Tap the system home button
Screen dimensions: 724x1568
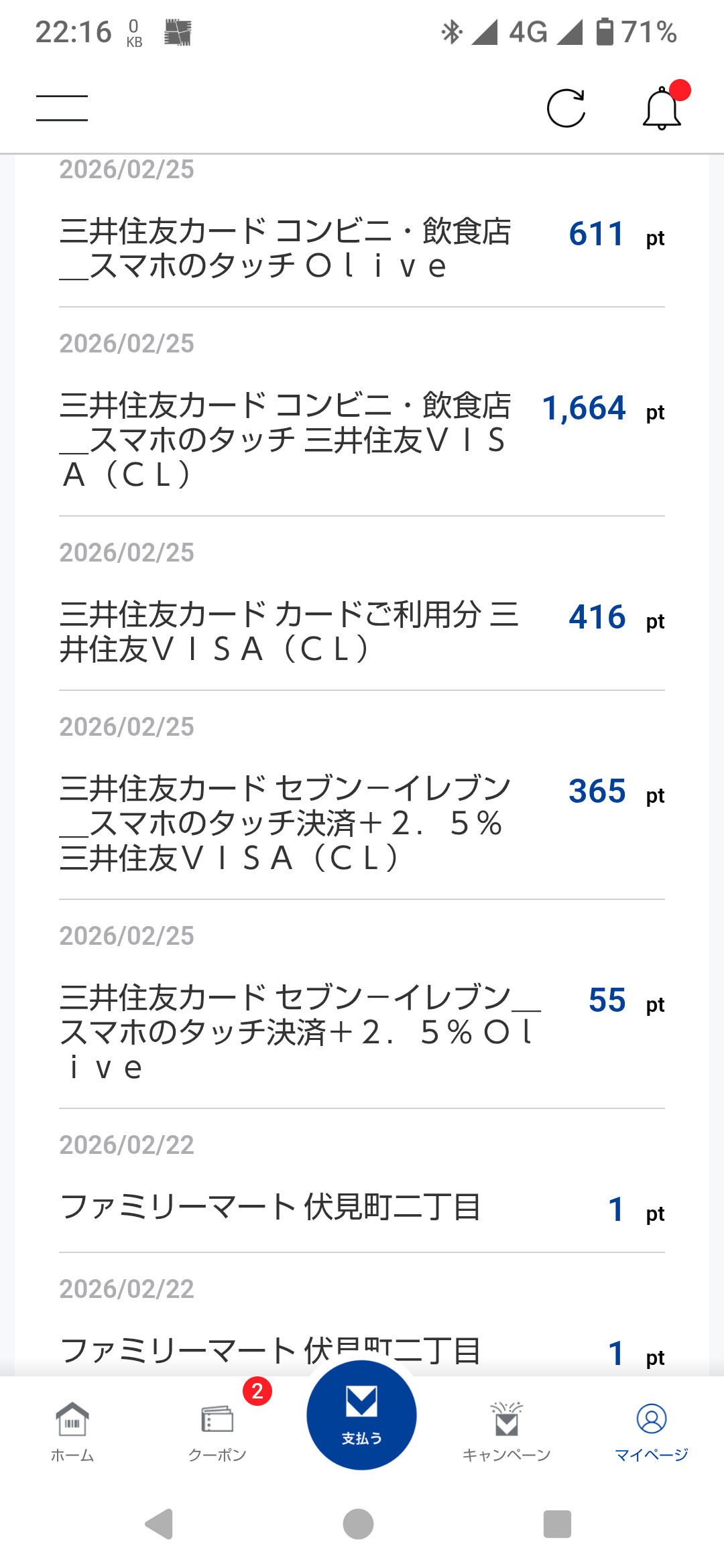359,1524
